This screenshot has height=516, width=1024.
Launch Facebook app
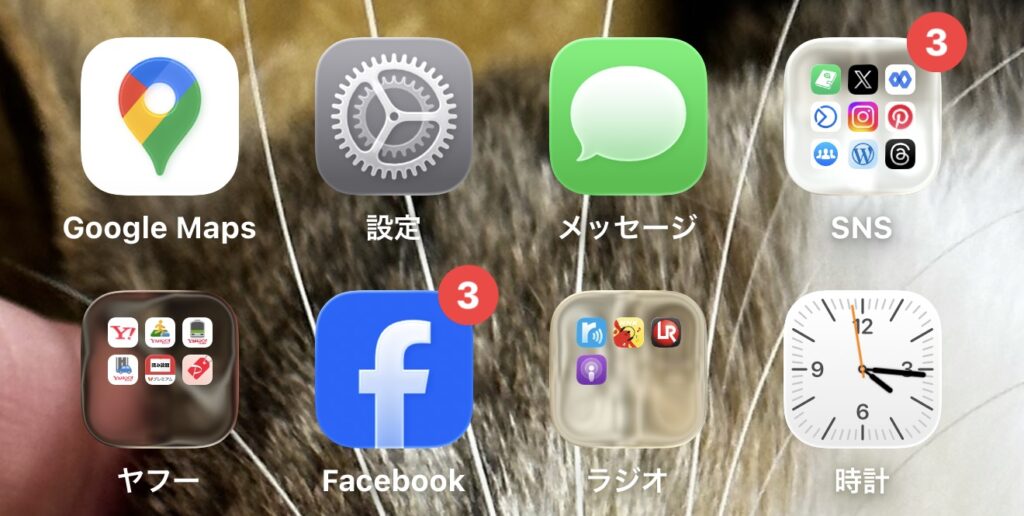[x=394, y=369]
